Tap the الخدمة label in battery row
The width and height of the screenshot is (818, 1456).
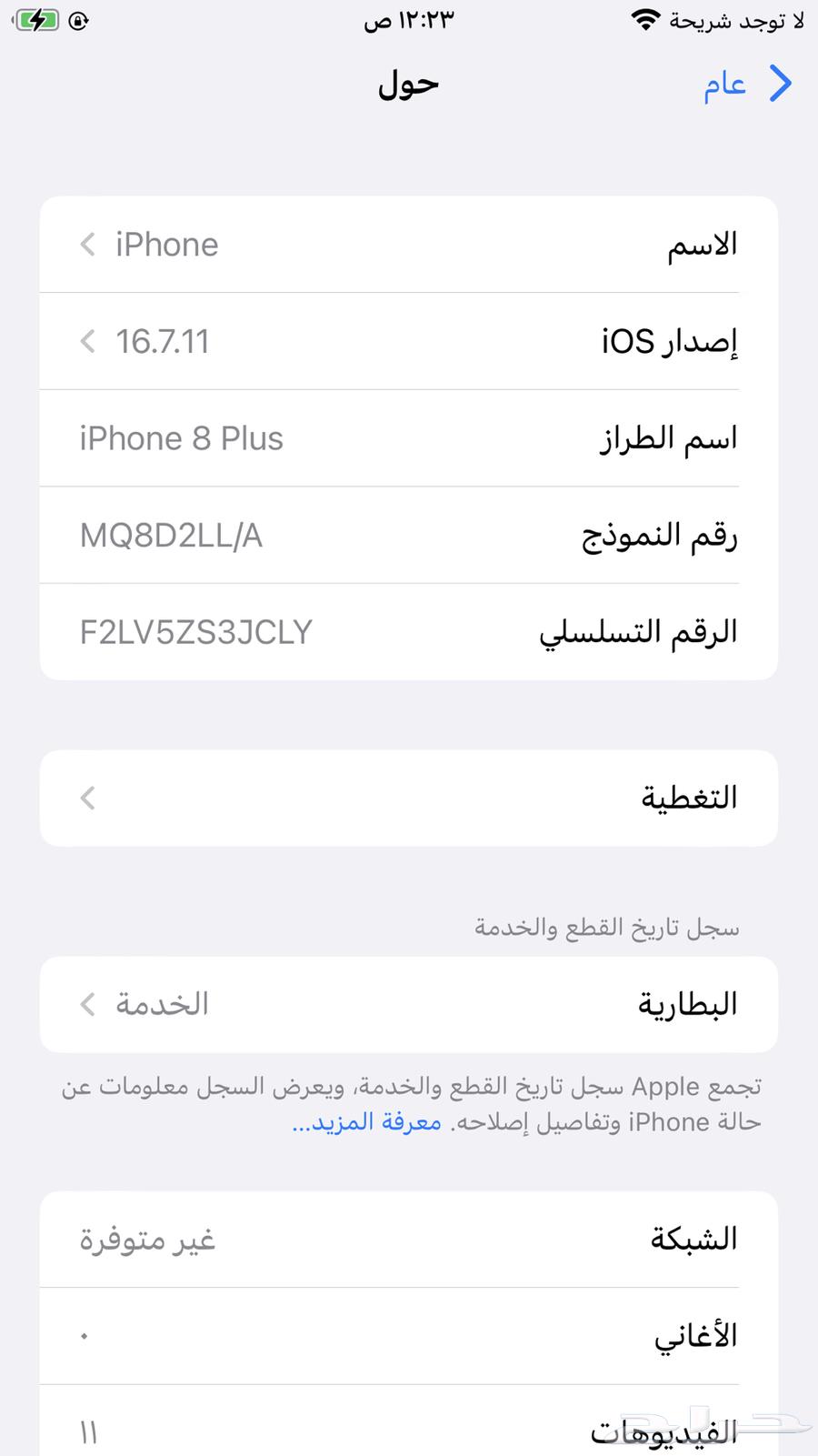coord(163,1004)
